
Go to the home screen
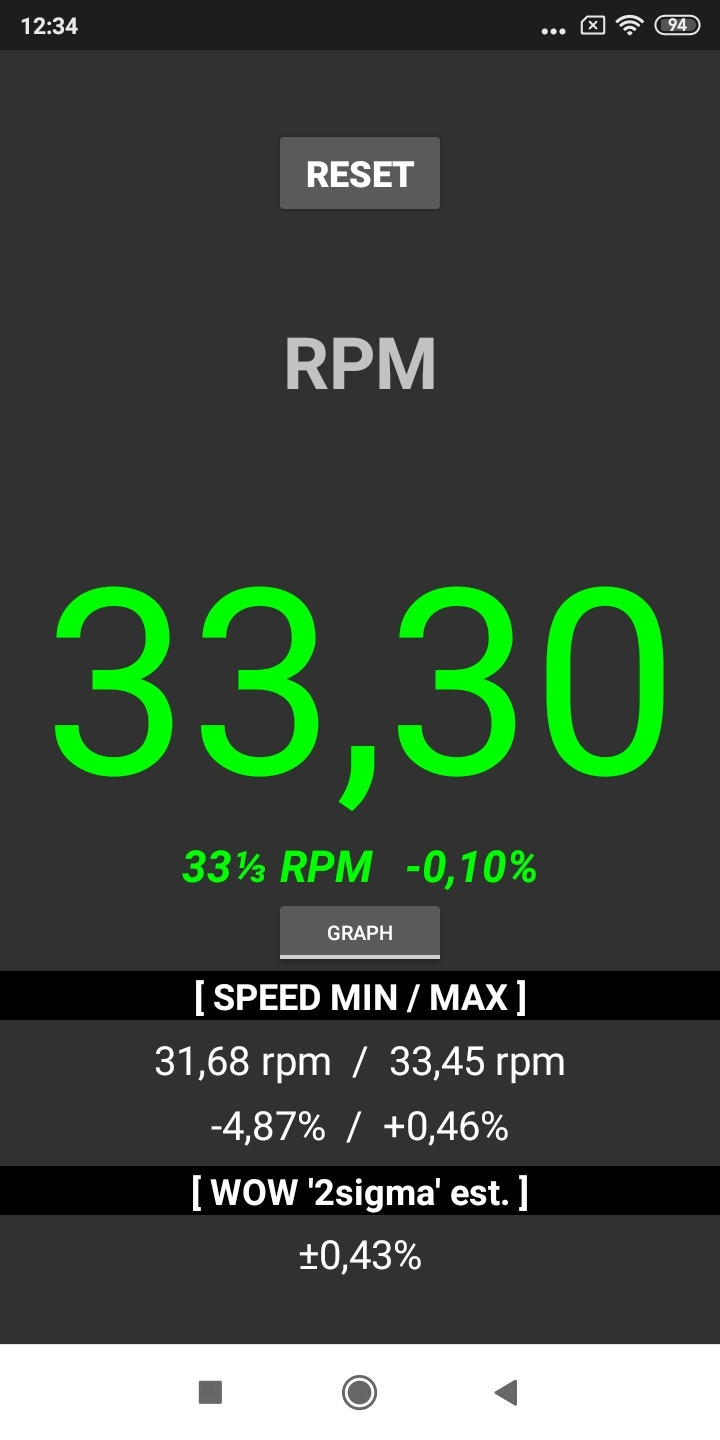(359, 1392)
